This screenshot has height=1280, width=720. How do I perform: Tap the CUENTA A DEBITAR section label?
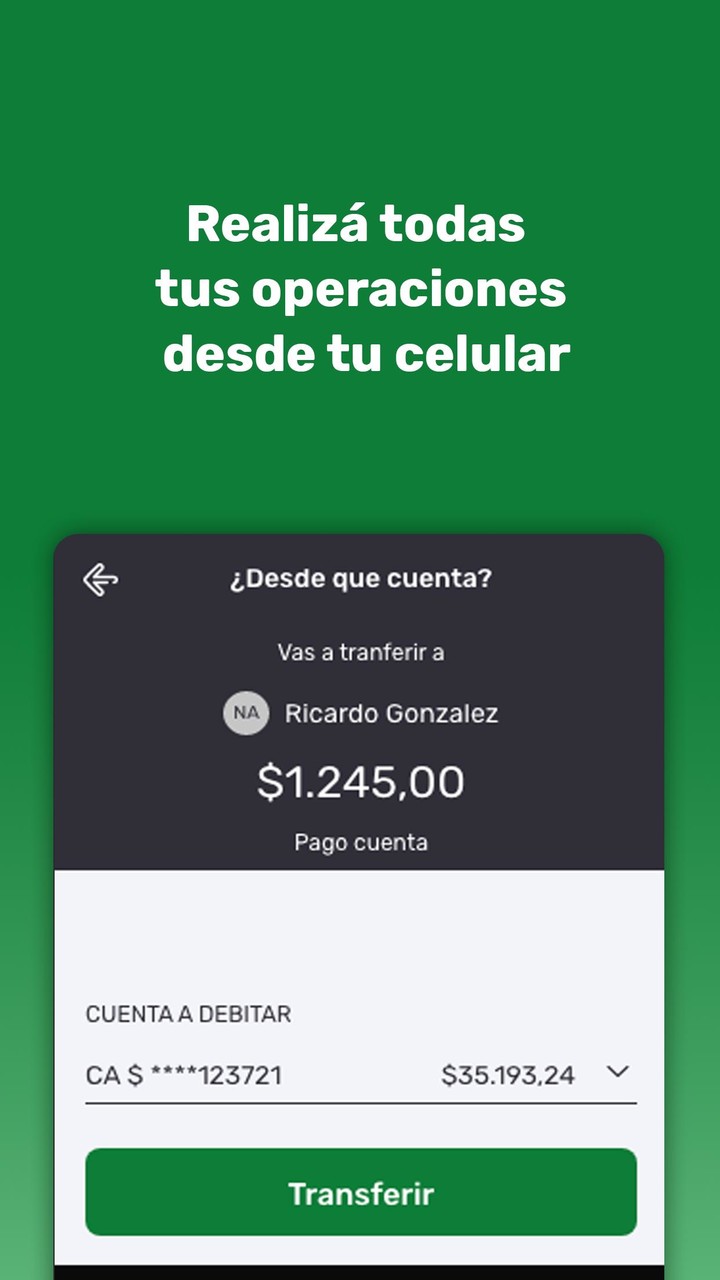pos(186,1014)
